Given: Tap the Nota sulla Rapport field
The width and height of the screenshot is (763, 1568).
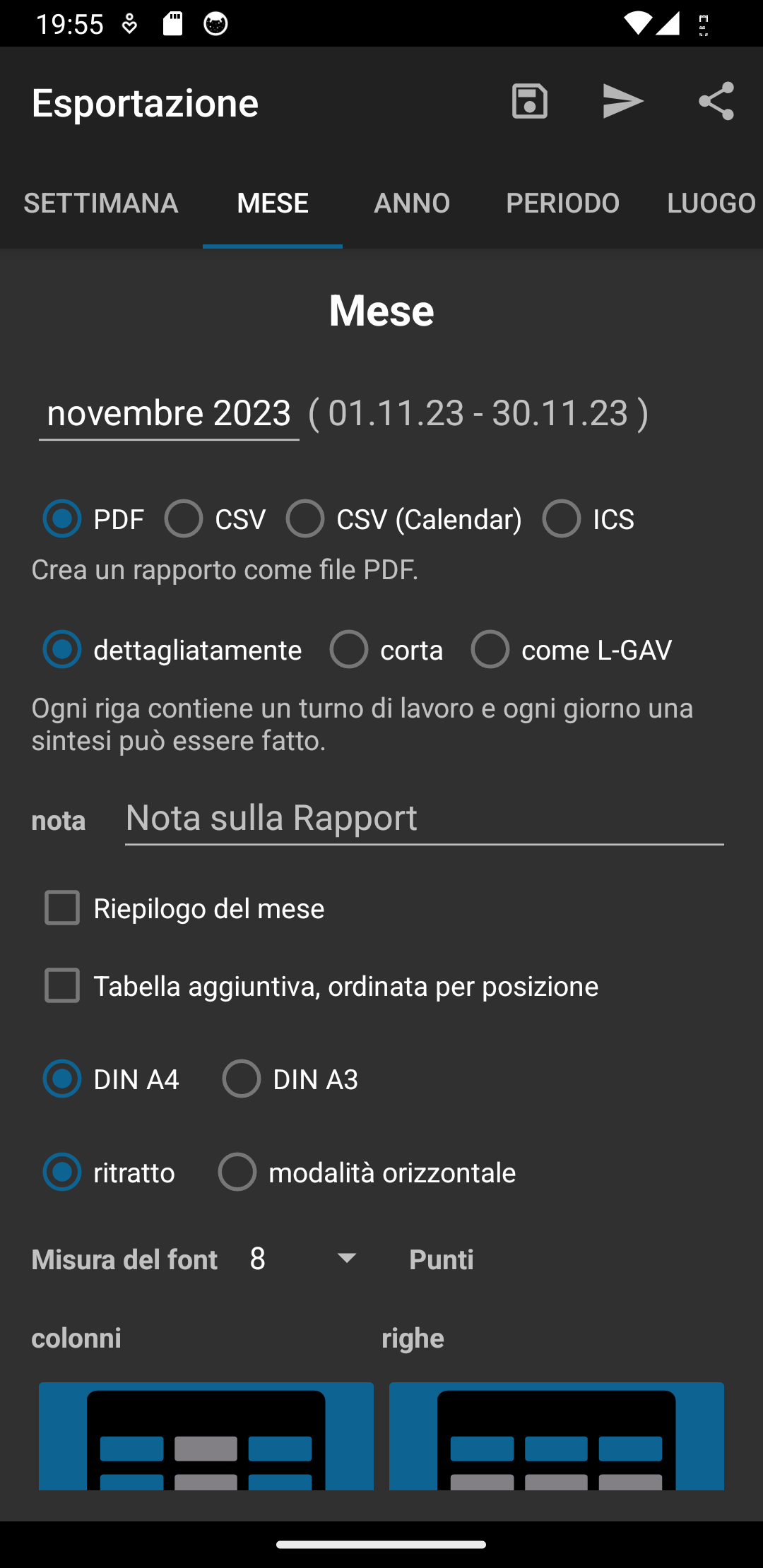Looking at the screenshot, I should pyautogui.click(x=425, y=819).
